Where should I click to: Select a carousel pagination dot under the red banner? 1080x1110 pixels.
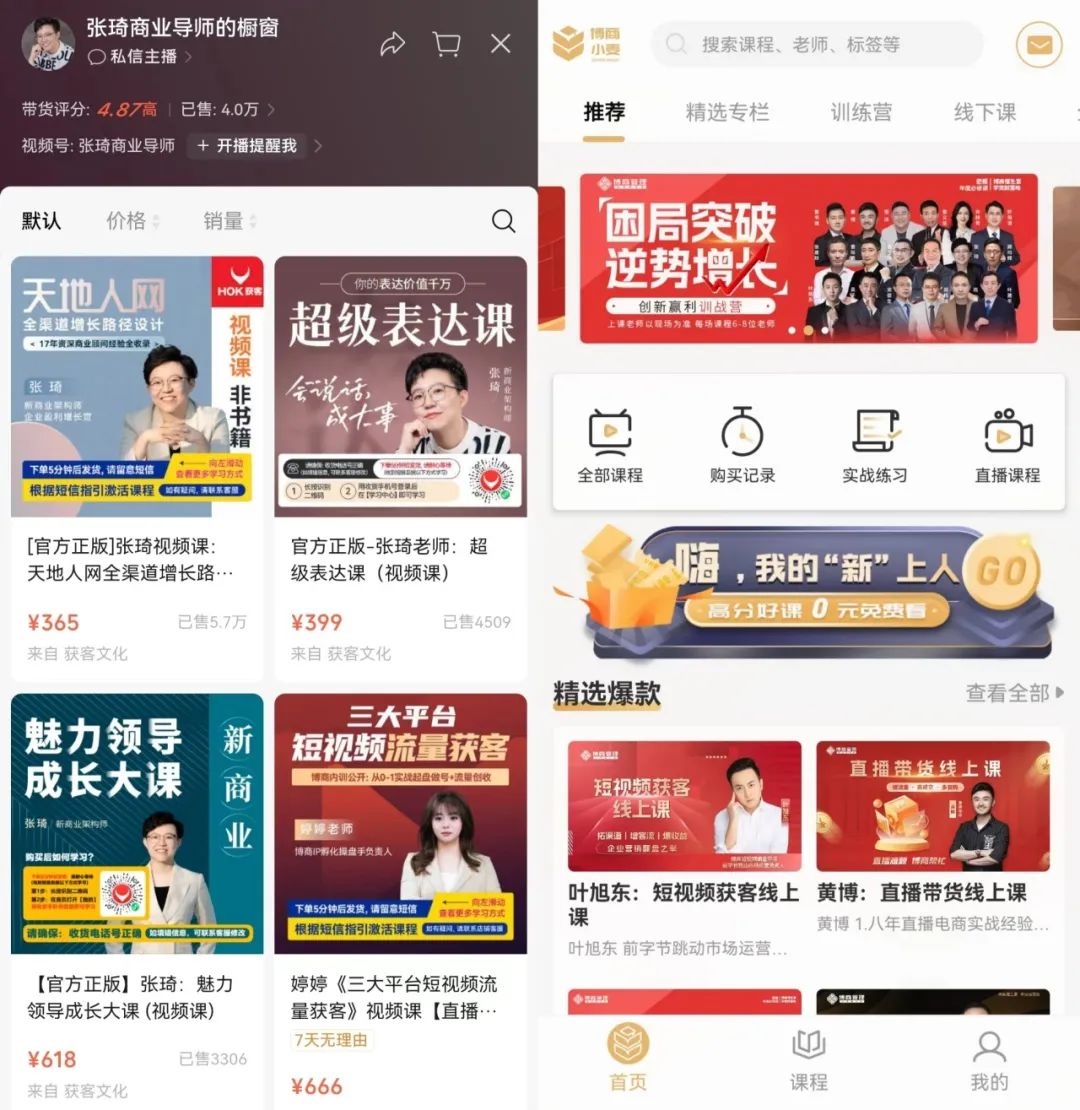(x=810, y=328)
